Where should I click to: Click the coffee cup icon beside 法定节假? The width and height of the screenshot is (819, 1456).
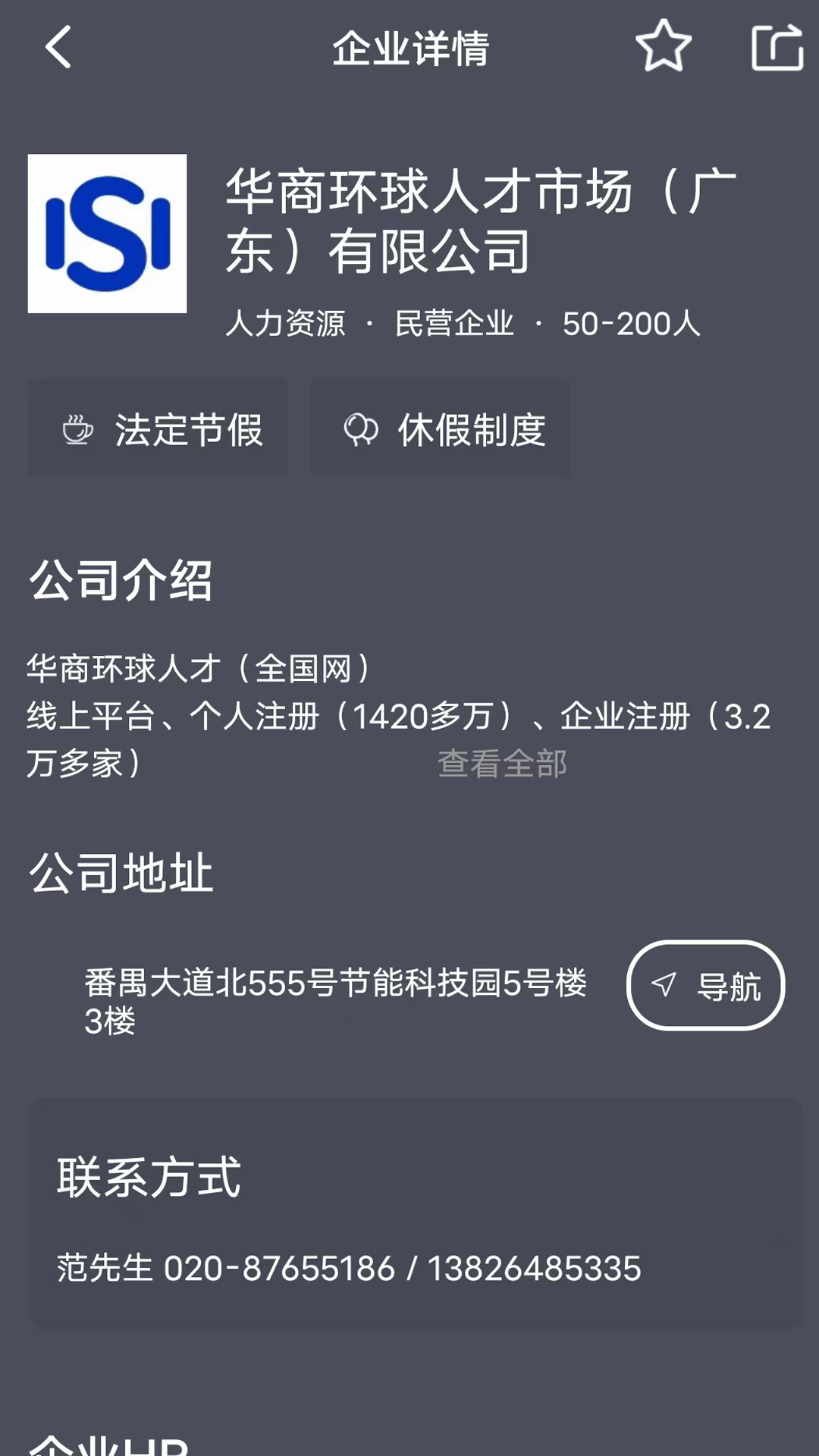click(78, 431)
